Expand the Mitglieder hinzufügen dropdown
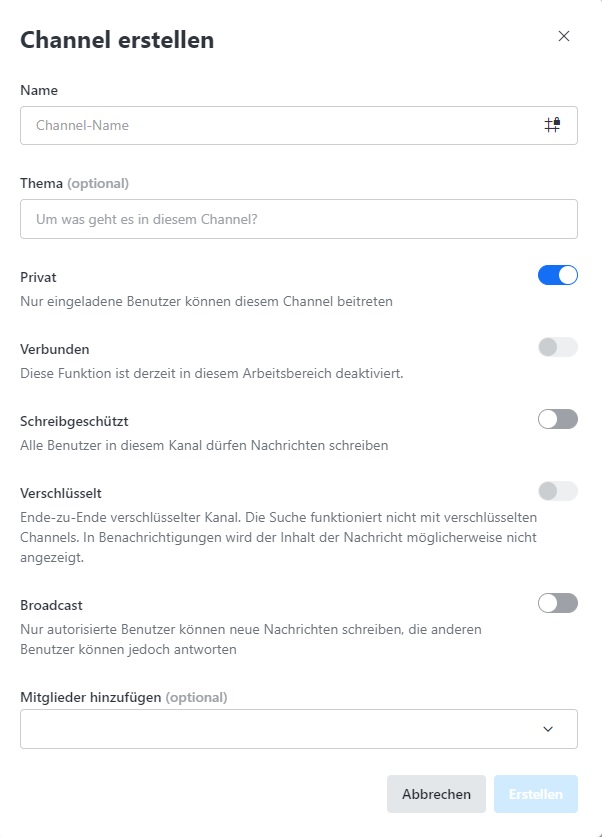Viewport: 602px width, 837px height. [x=298, y=729]
